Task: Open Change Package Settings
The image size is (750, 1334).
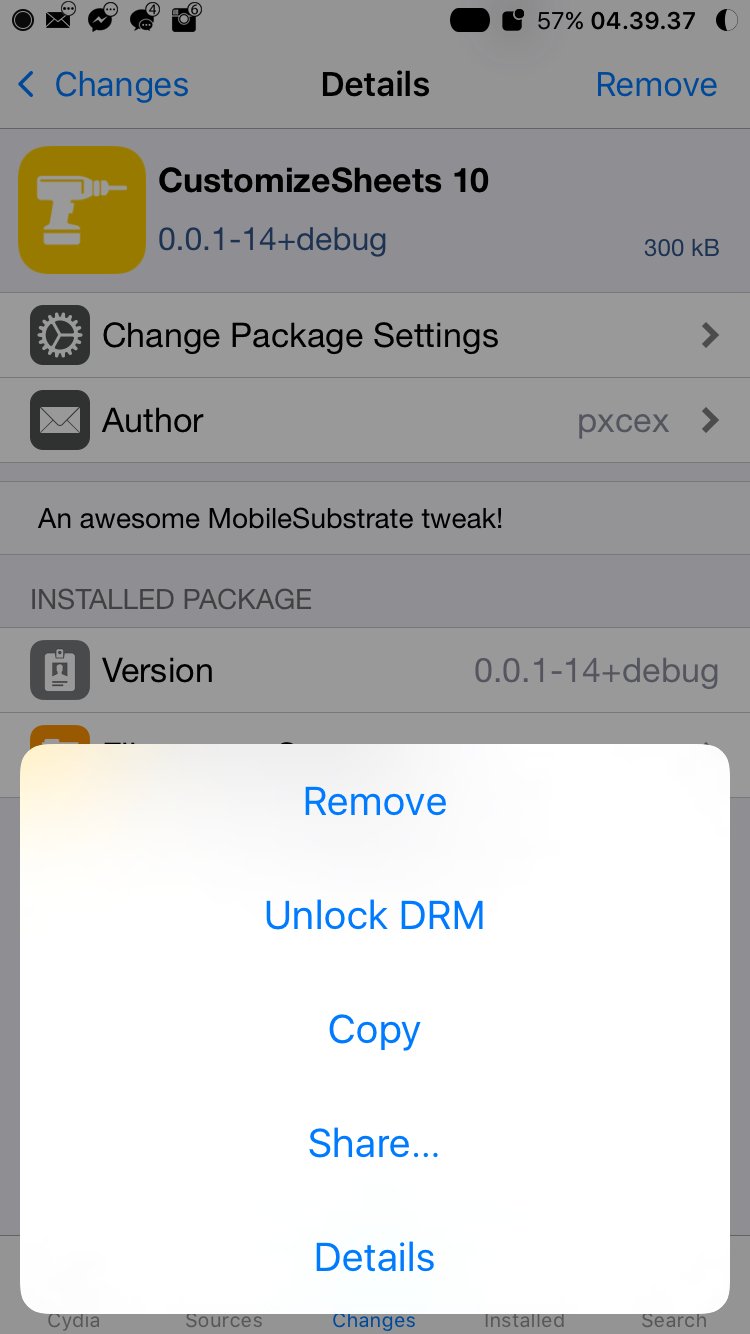Action: (375, 335)
